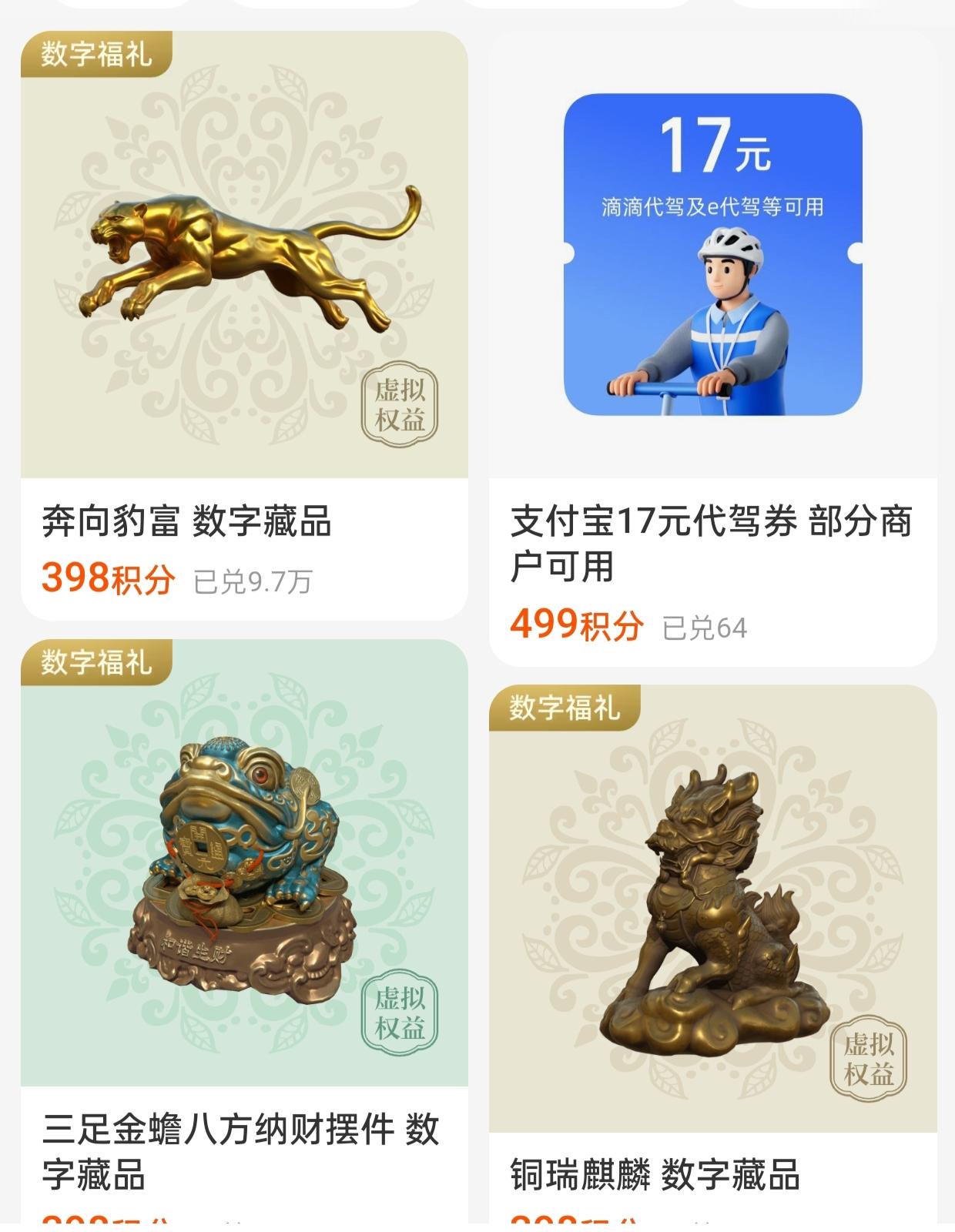This screenshot has width=955, height=1232.
Task: Open the 铜瑞麒麟 数字藏品 card
Action: [712, 947]
